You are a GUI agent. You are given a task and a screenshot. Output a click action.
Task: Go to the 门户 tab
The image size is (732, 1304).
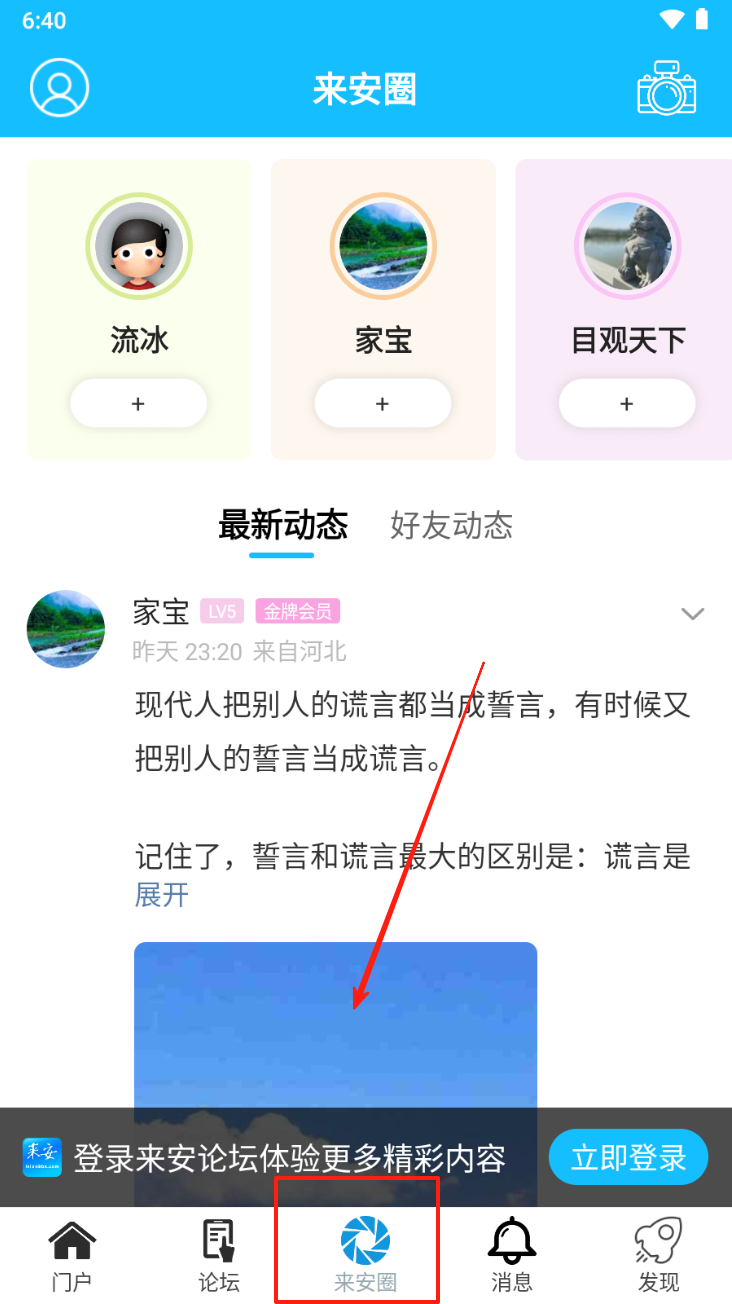(72, 1255)
